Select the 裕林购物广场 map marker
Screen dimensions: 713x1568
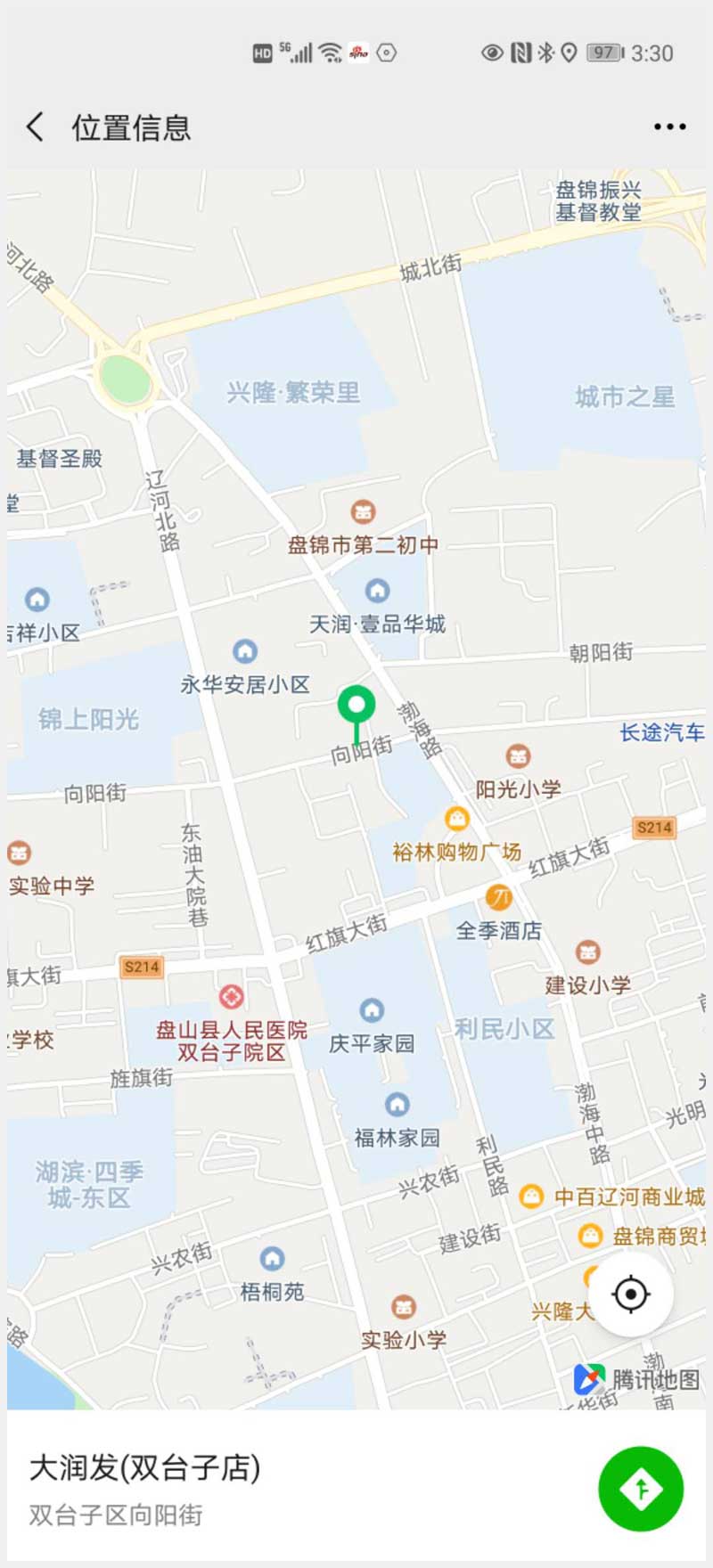point(457,818)
